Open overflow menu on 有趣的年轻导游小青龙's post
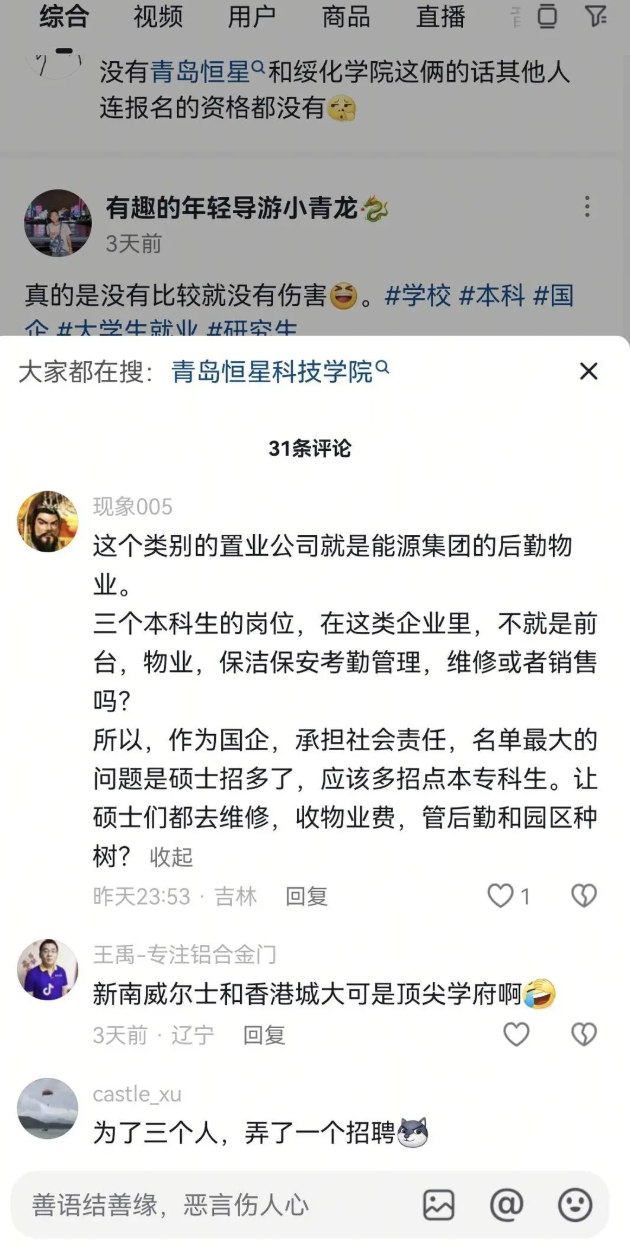630x1254 pixels. (x=587, y=207)
